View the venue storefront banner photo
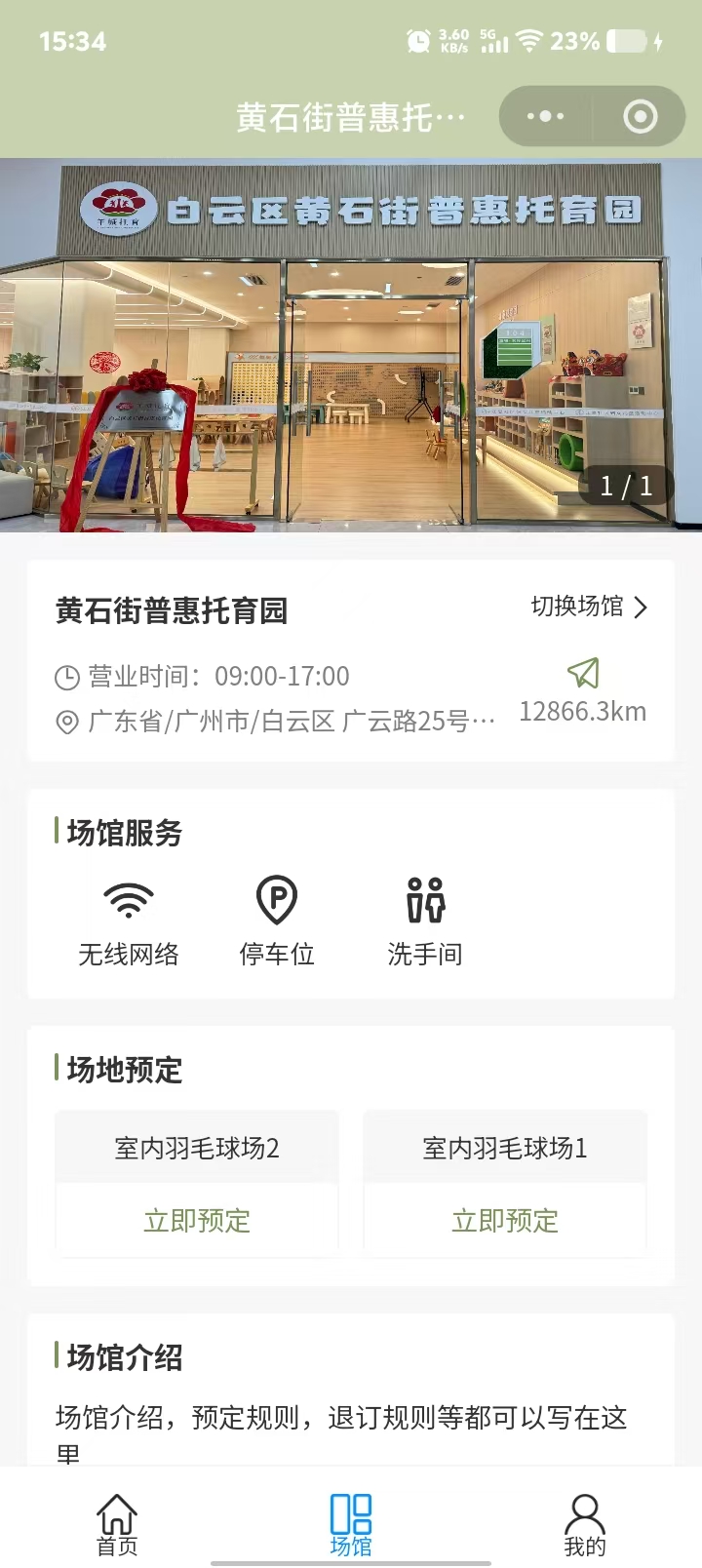The width and height of the screenshot is (702, 1568). (351, 345)
